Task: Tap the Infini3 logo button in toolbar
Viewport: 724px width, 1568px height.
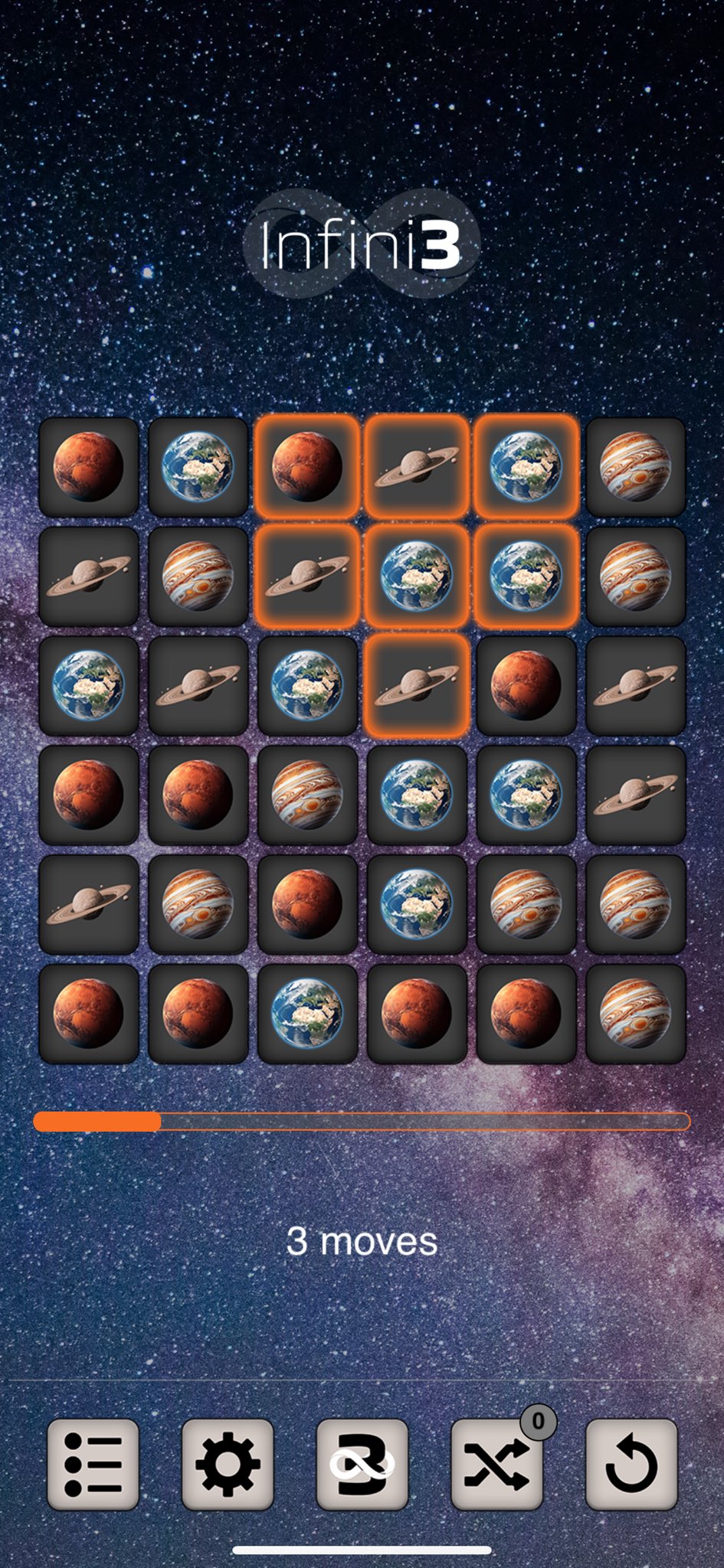Action: pyautogui.click(x=362, y=1464)
